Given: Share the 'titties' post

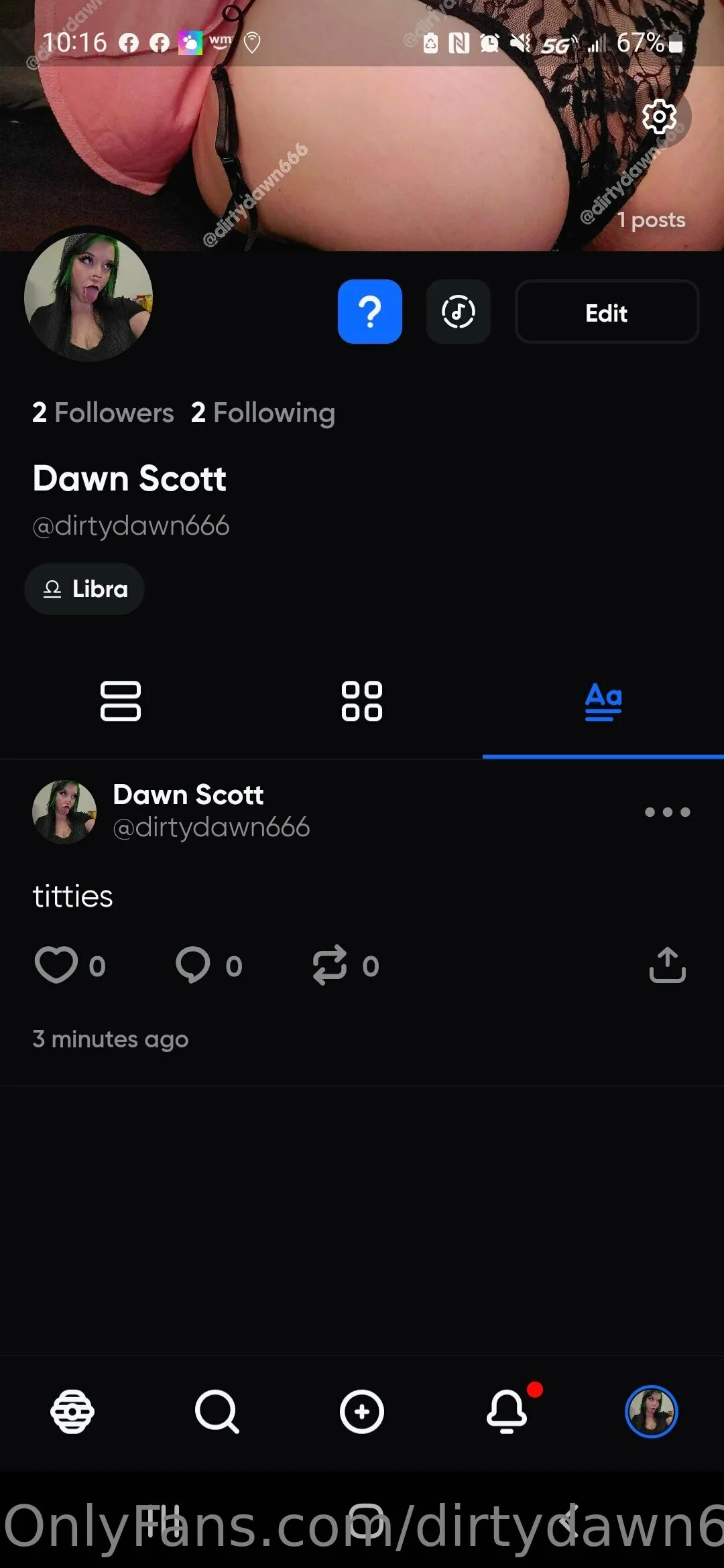Looking at the screenshot, I should tap(667, 965).
